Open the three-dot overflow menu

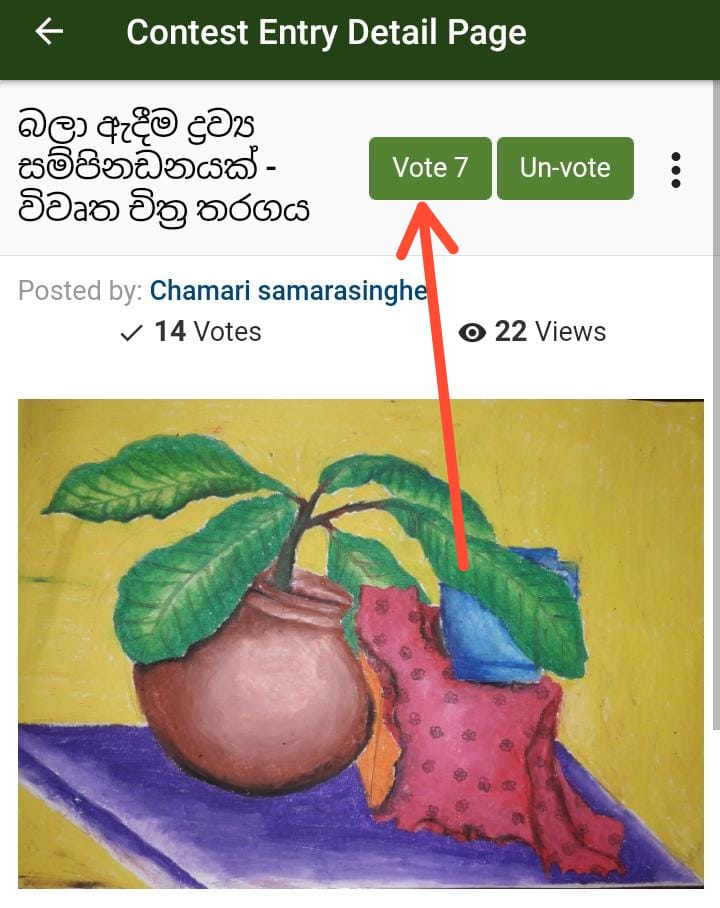(x=676, y=170)
